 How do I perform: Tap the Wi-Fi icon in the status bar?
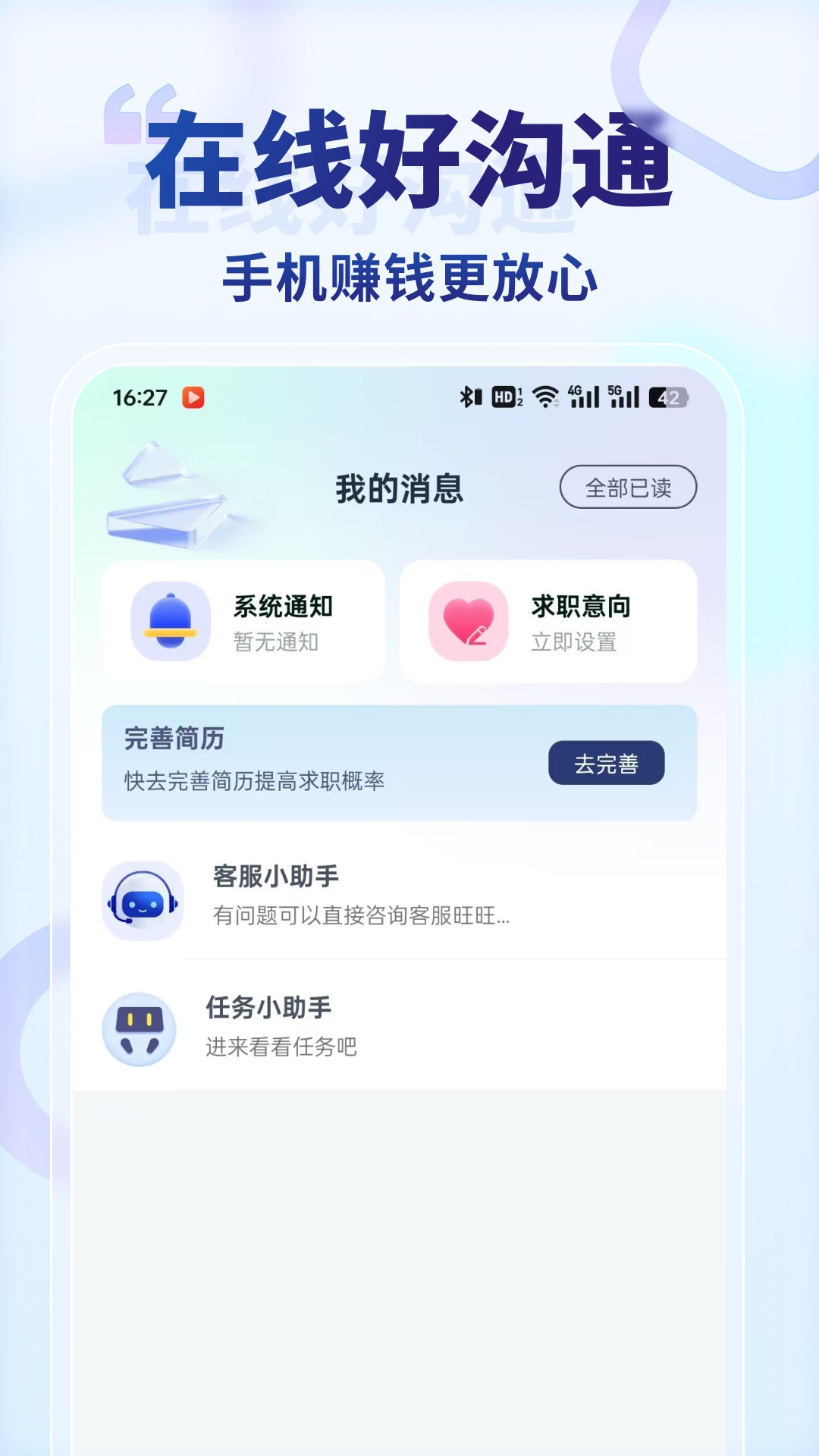tap(548, 396)
